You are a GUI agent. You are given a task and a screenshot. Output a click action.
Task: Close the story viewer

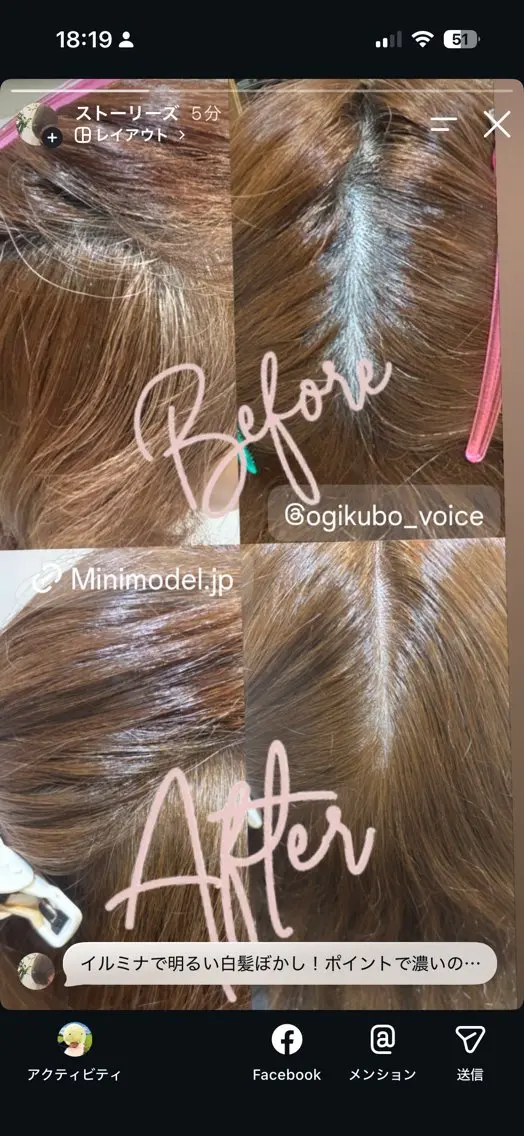pyautogui.click(x=496, y=125)
